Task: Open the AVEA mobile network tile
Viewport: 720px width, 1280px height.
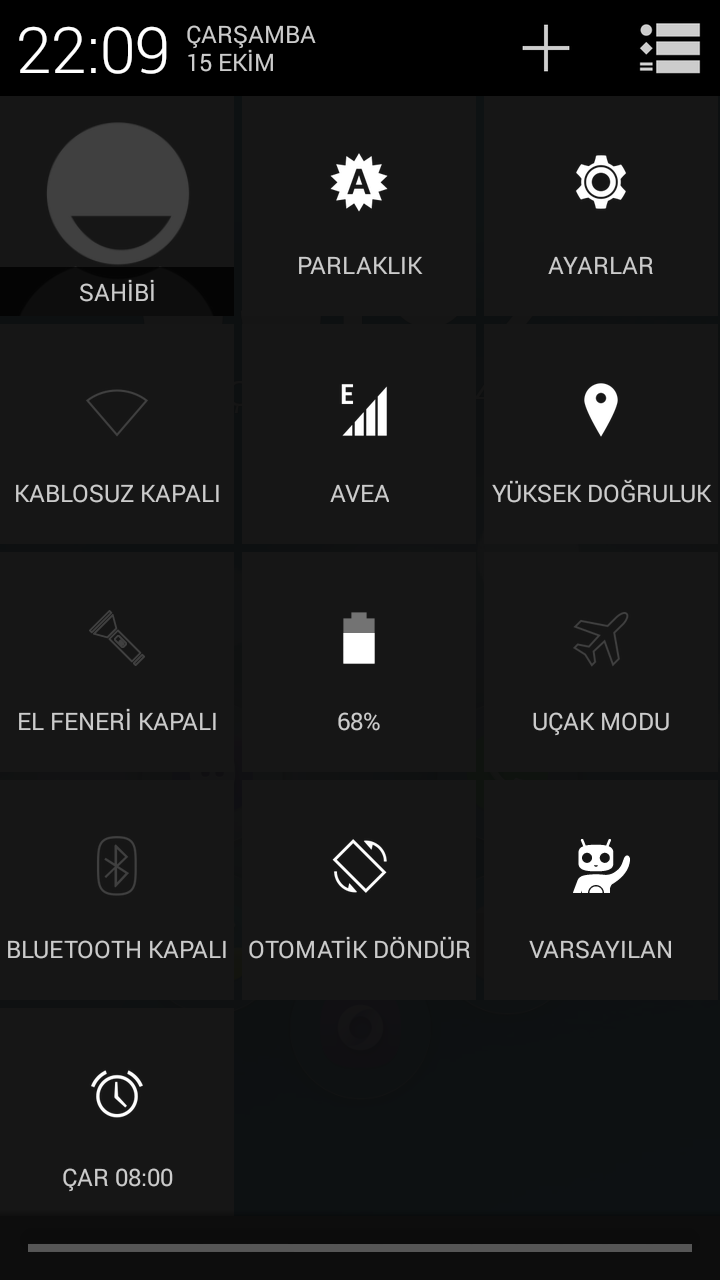Action: [x=359, y=434]
